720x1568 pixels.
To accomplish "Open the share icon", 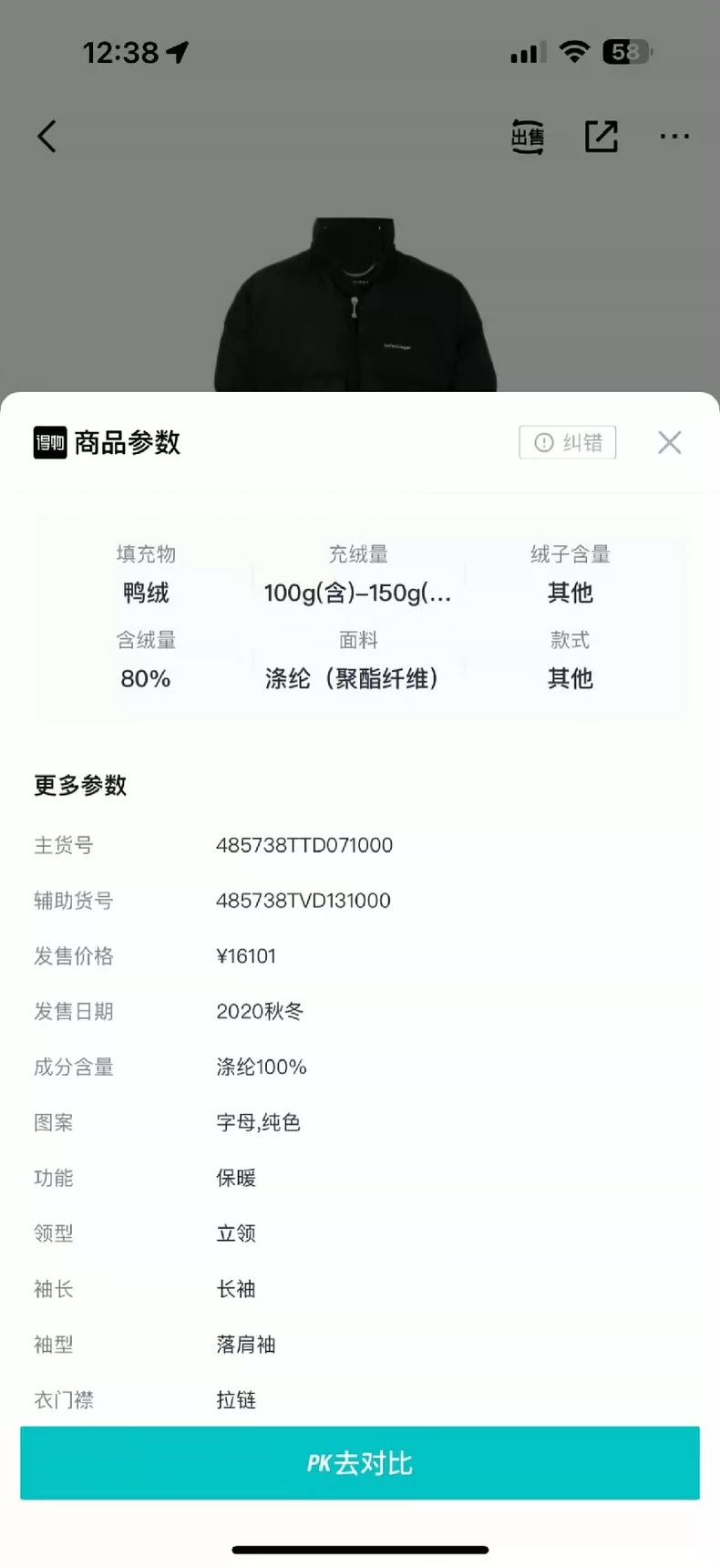I will (x=602, y=137).
